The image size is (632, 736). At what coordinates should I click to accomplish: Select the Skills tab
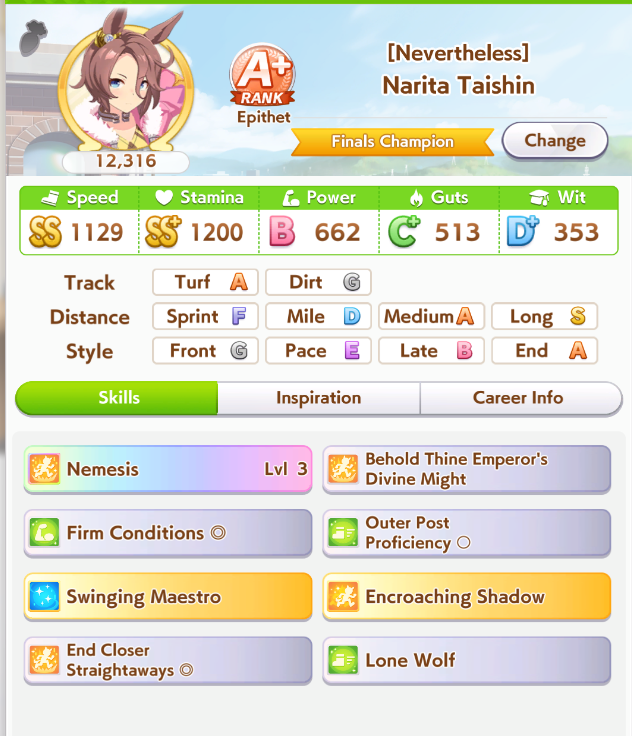118,398
